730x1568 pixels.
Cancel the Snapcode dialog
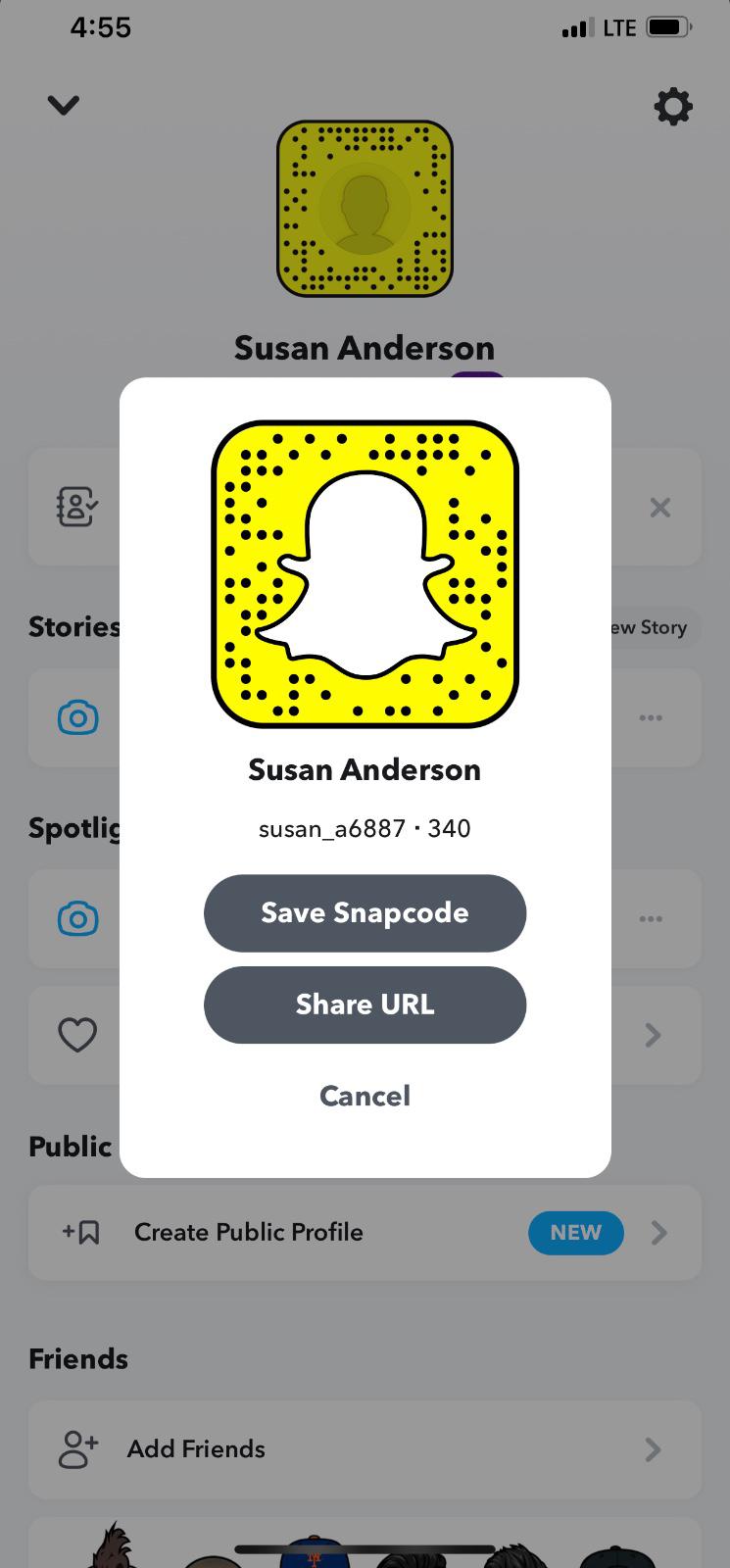(x=365, y=1096)
